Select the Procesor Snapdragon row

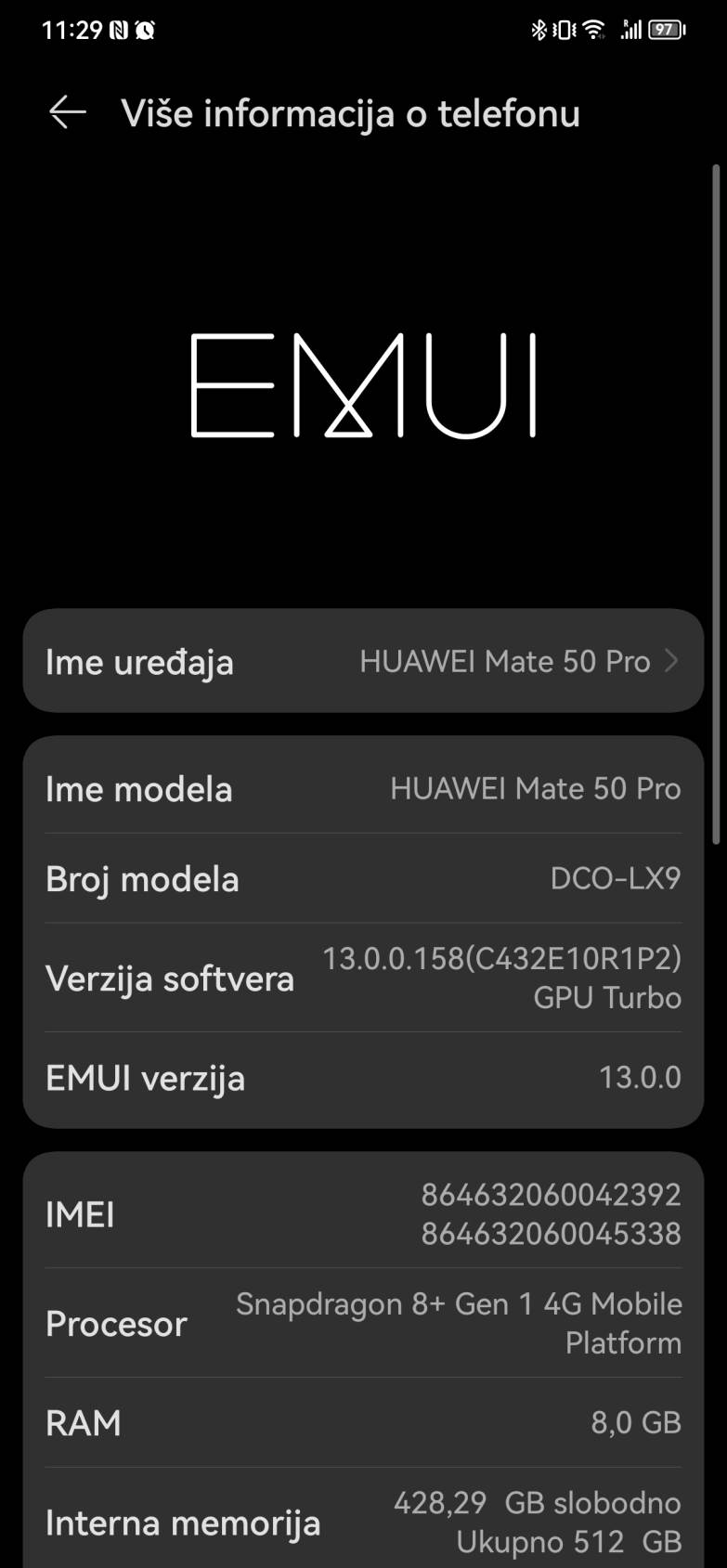click(x=364, y=1323)
